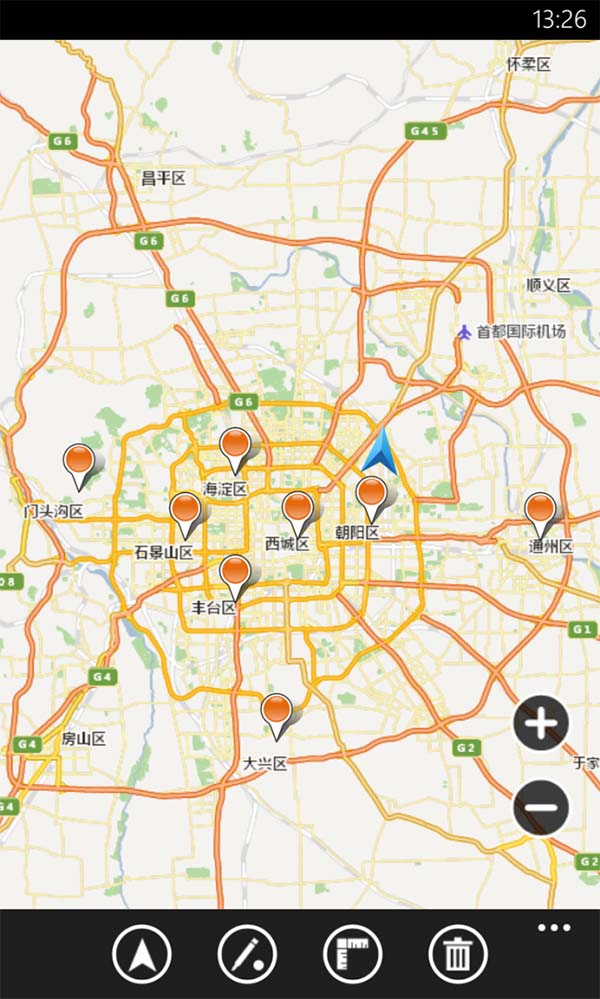The image size is (600, 999).
Task: Tap the pin at 海淀区
Action: click(x=236, y=450)
